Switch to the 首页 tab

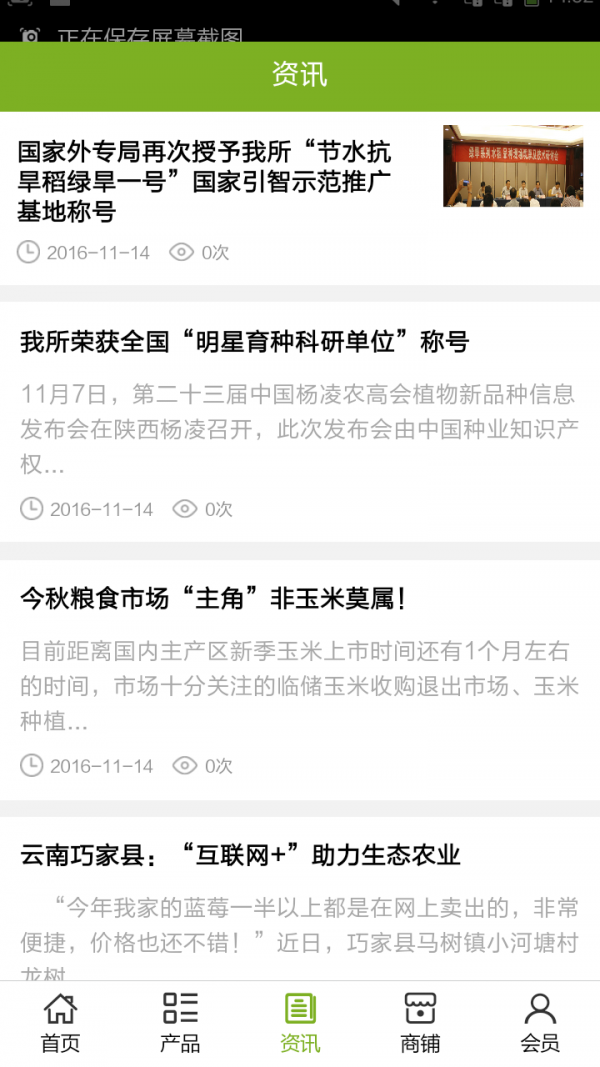click(x=60, y=1023)
